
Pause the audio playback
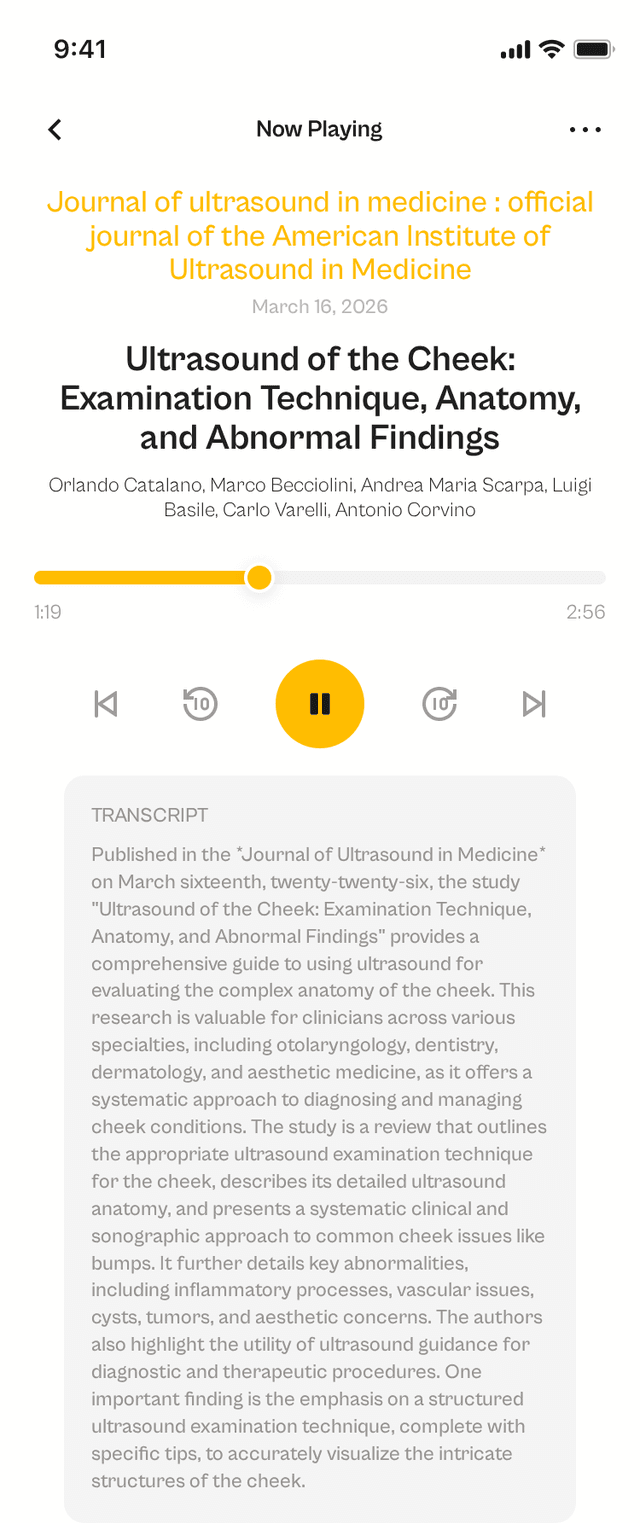(x=320, y=704)
